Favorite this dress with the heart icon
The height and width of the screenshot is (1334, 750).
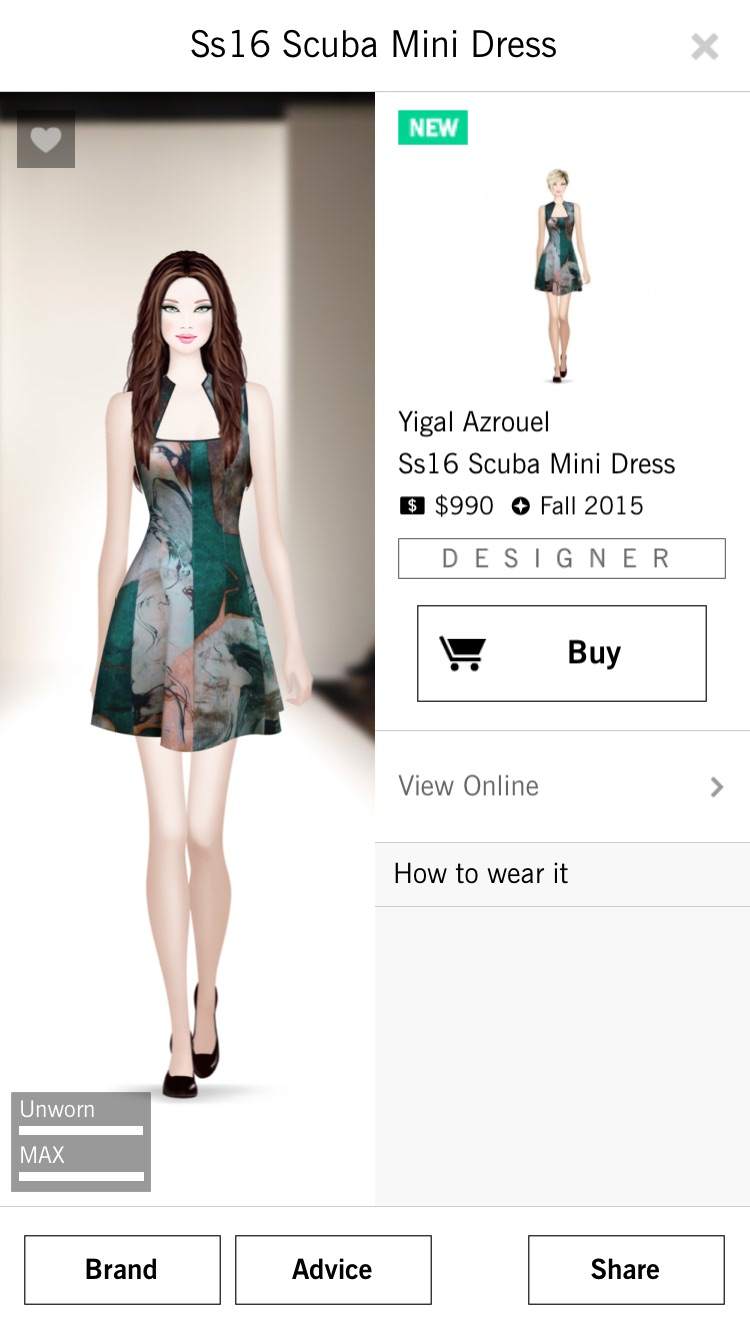(46, 139)
